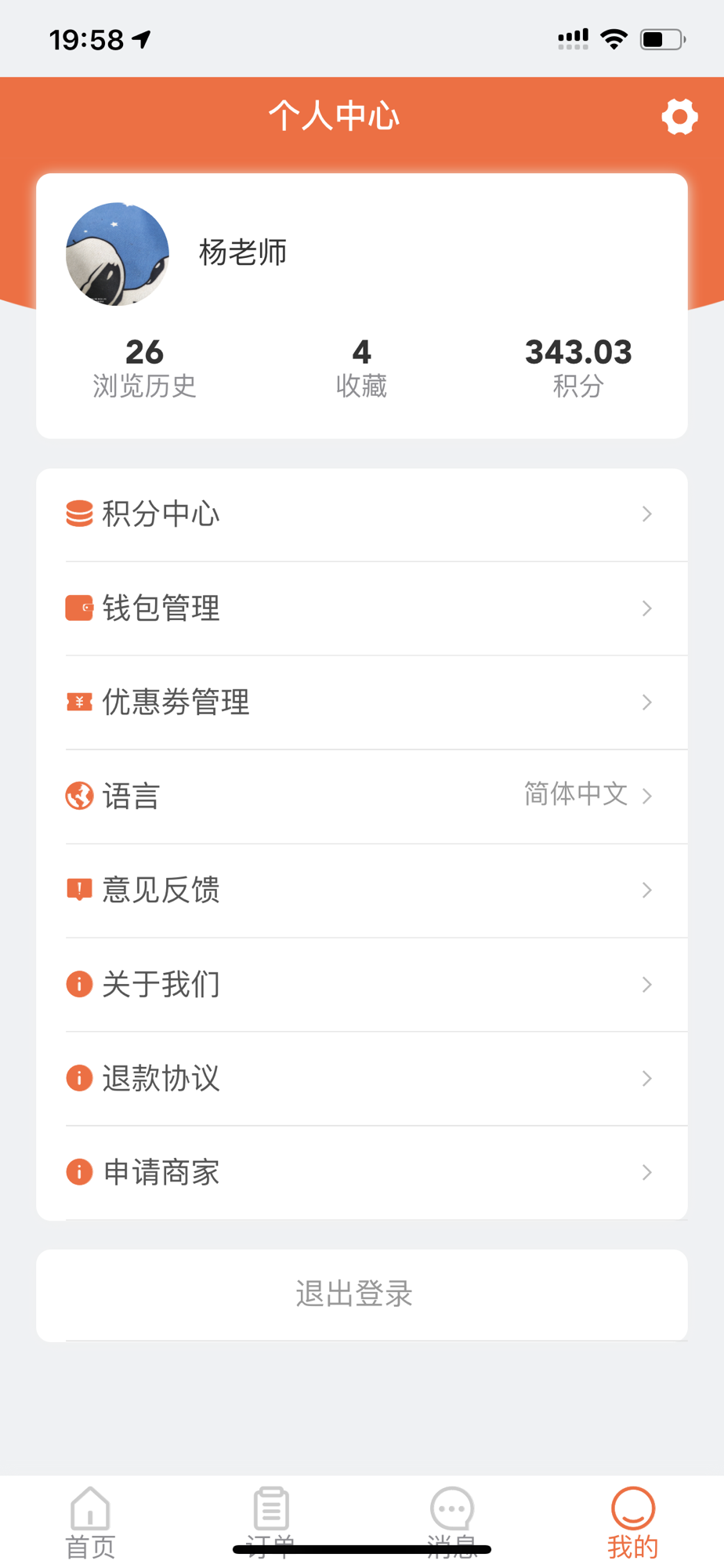Screen dimensions: 724x1568
Task: Switch to 订单 orders tab
Action: [271, 1523]
